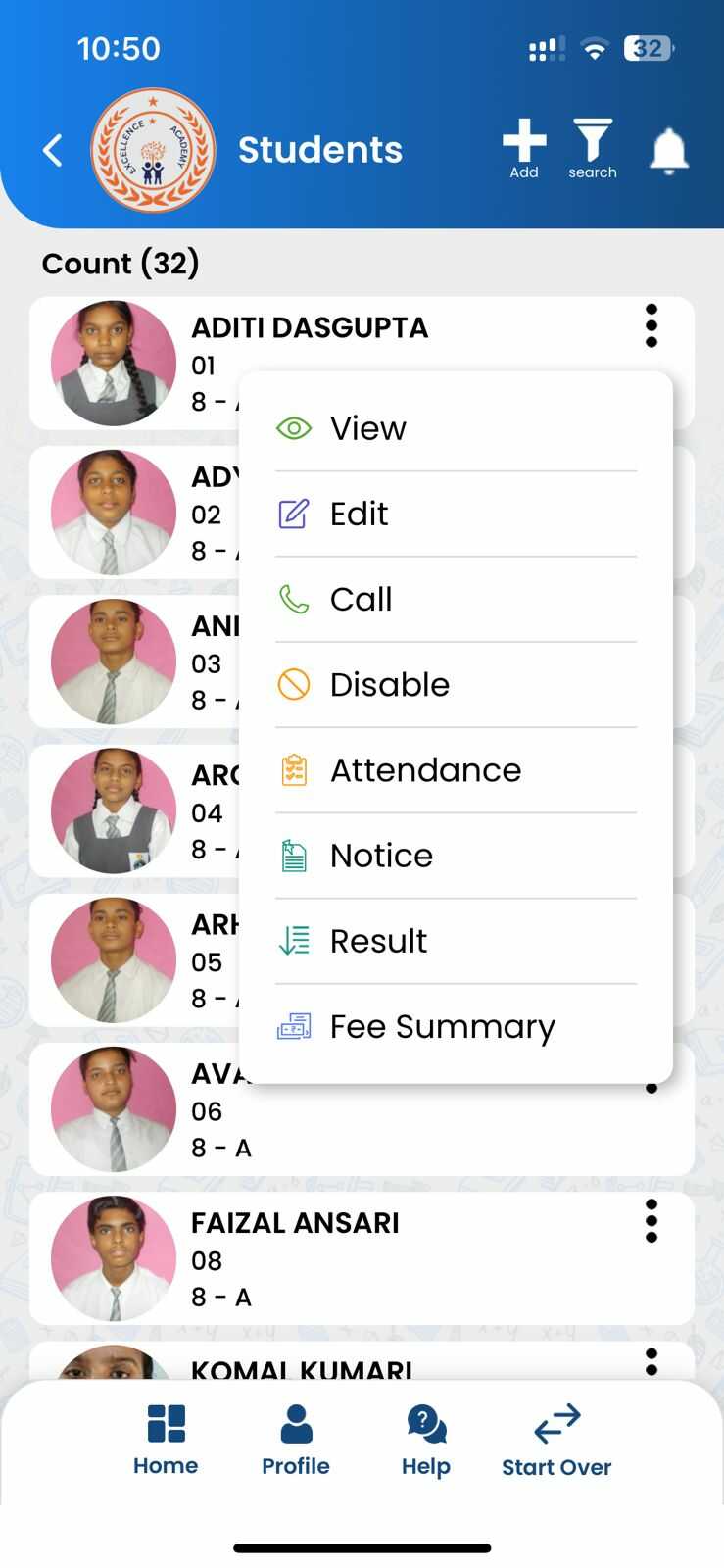The width and height of the screenshot is (724, 1568).
Task: Open the search filter
Action: 593,147
